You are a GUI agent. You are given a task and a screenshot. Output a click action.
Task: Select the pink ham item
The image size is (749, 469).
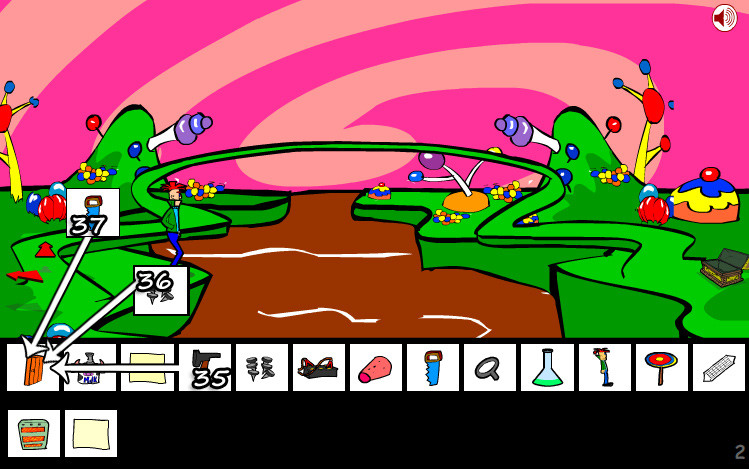pyautogui.click(x=375, y=367)
